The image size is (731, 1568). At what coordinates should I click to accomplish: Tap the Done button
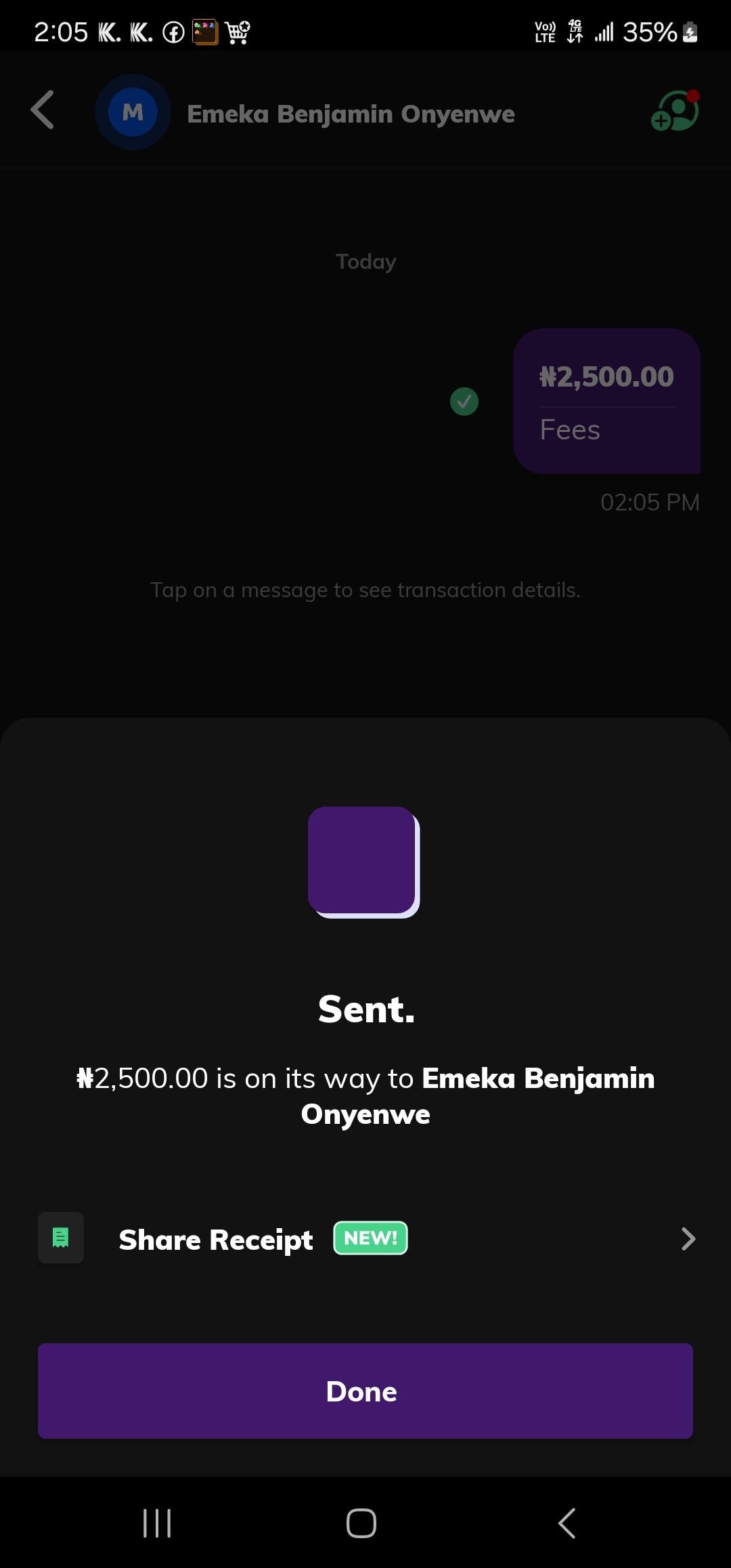(365, 1391)
